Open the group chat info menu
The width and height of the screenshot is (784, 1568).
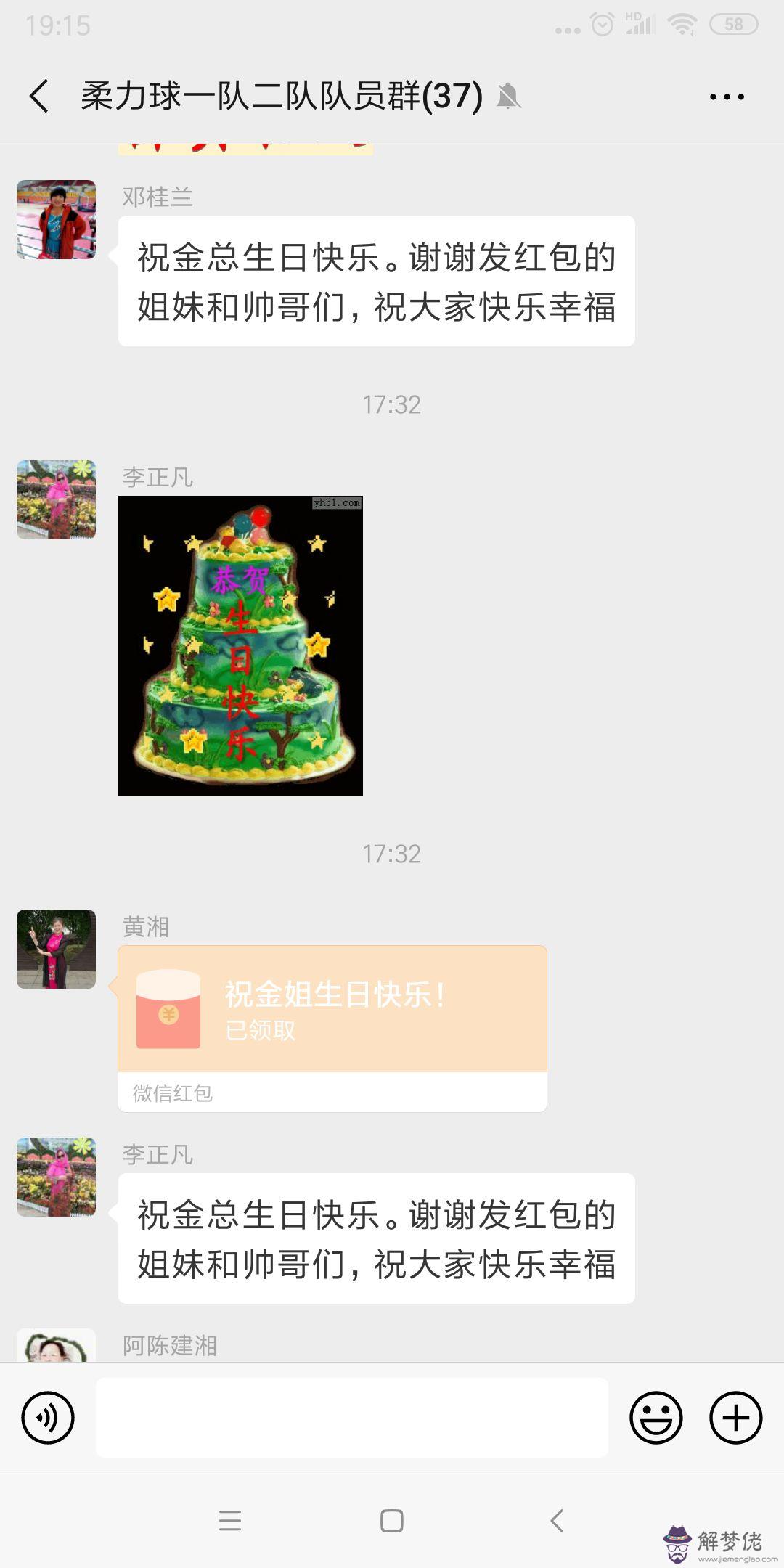(x=727, y=97)
